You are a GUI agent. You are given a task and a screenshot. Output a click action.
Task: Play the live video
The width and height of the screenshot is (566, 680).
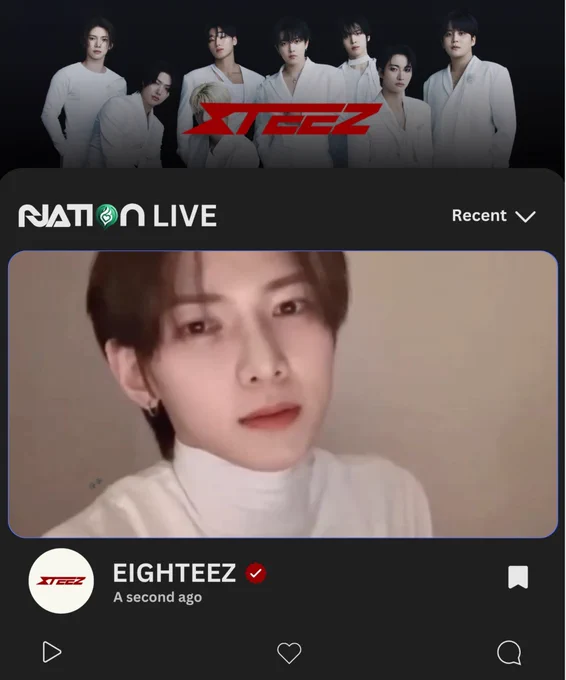52,652
